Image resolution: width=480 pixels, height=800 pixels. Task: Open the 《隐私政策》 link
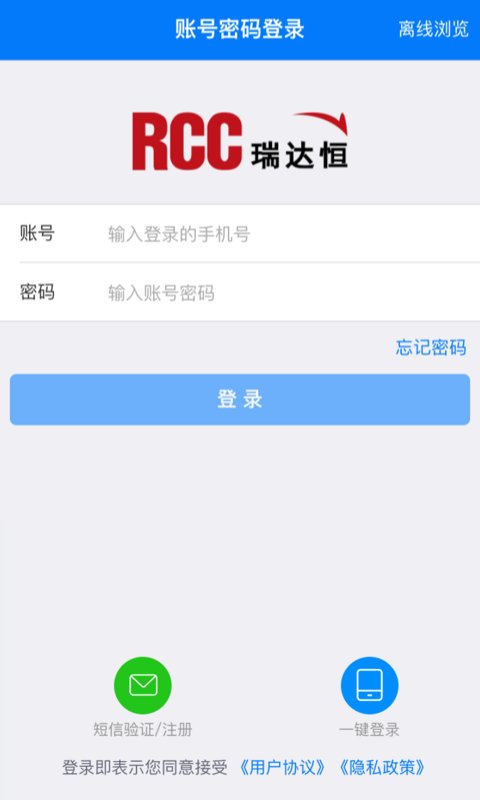382,767
